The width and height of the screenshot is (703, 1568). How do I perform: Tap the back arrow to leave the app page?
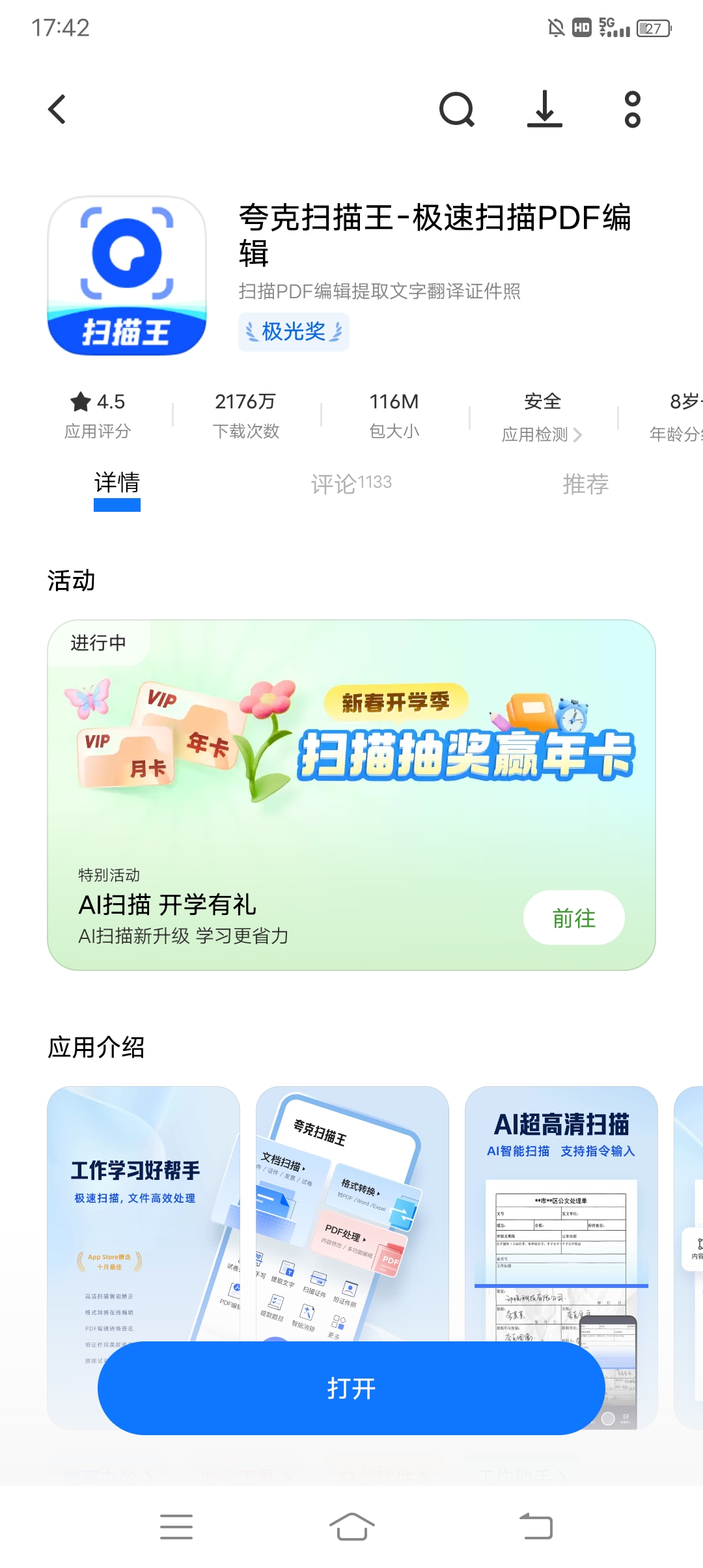pyautogui.click(x=57, y=109)
